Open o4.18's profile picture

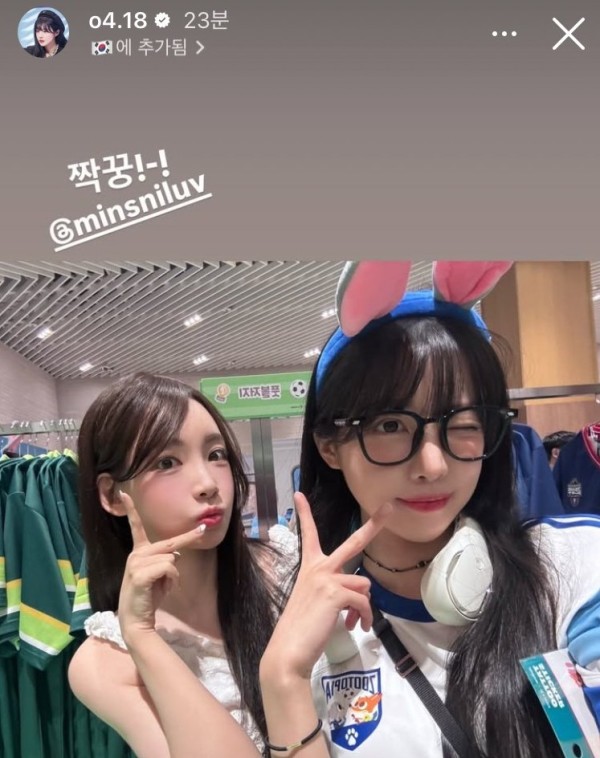[x=42, y=32]
